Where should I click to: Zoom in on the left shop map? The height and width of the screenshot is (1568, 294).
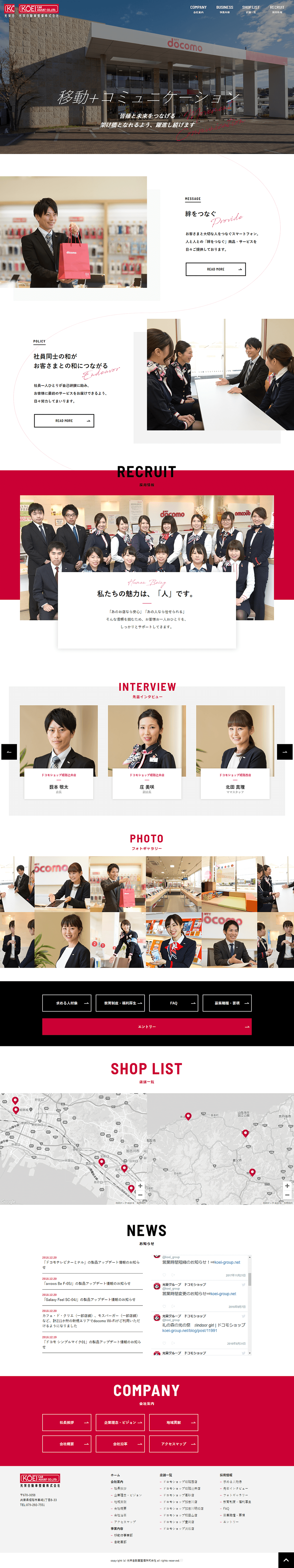[x=140, y=1186]
